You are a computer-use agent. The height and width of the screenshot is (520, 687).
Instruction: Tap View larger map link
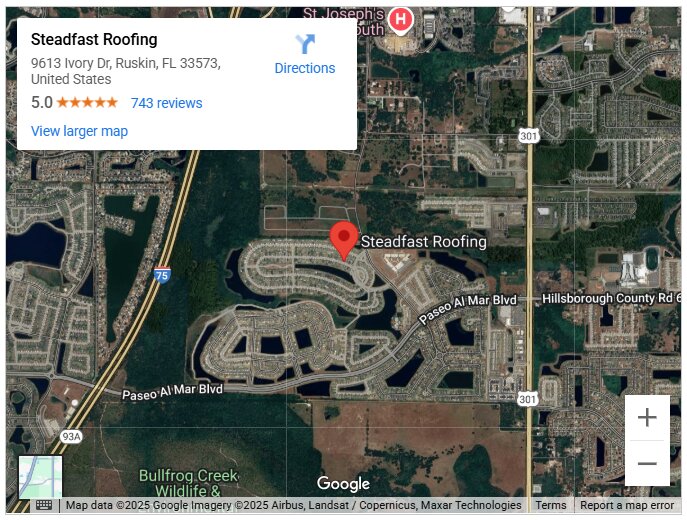point(79,131)
